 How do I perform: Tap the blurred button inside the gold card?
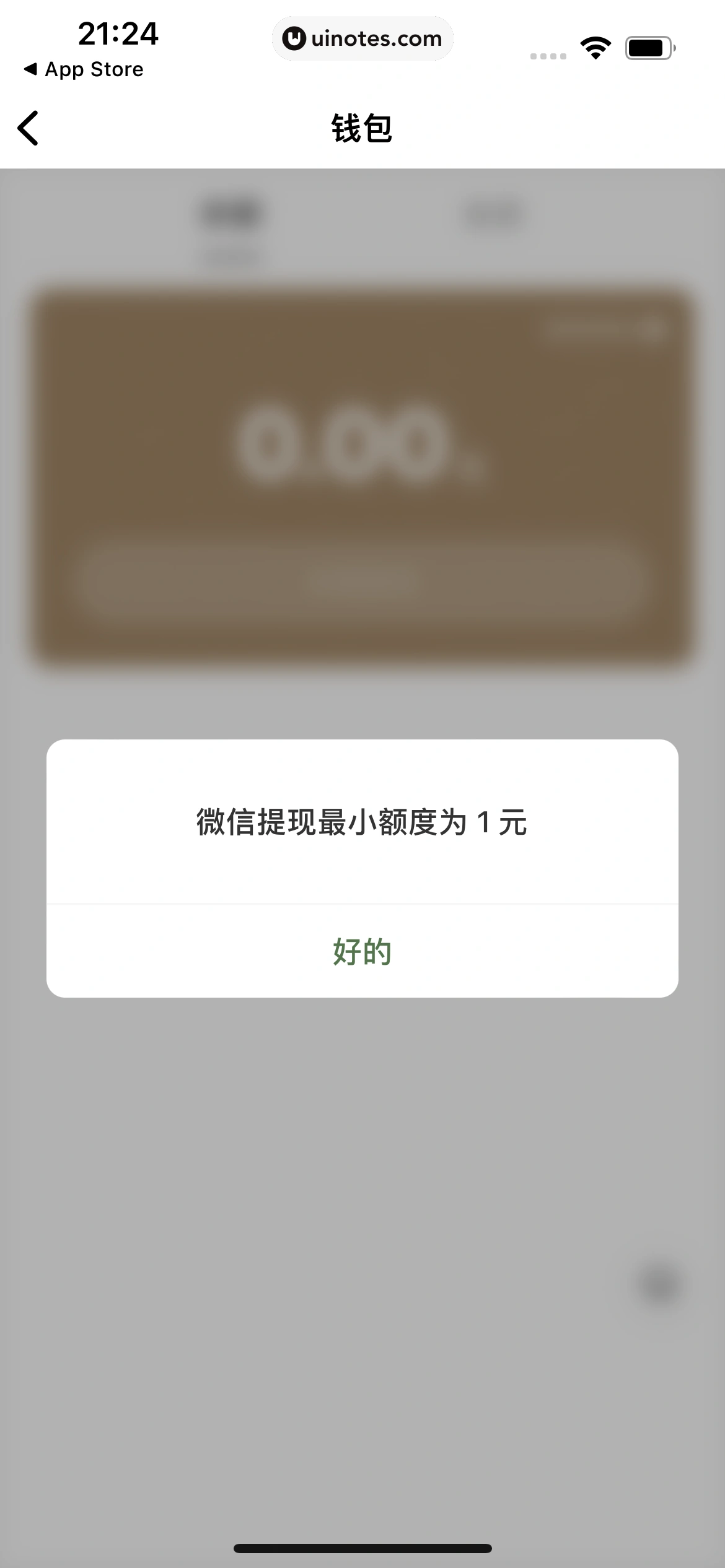click(x=362, y=581)
